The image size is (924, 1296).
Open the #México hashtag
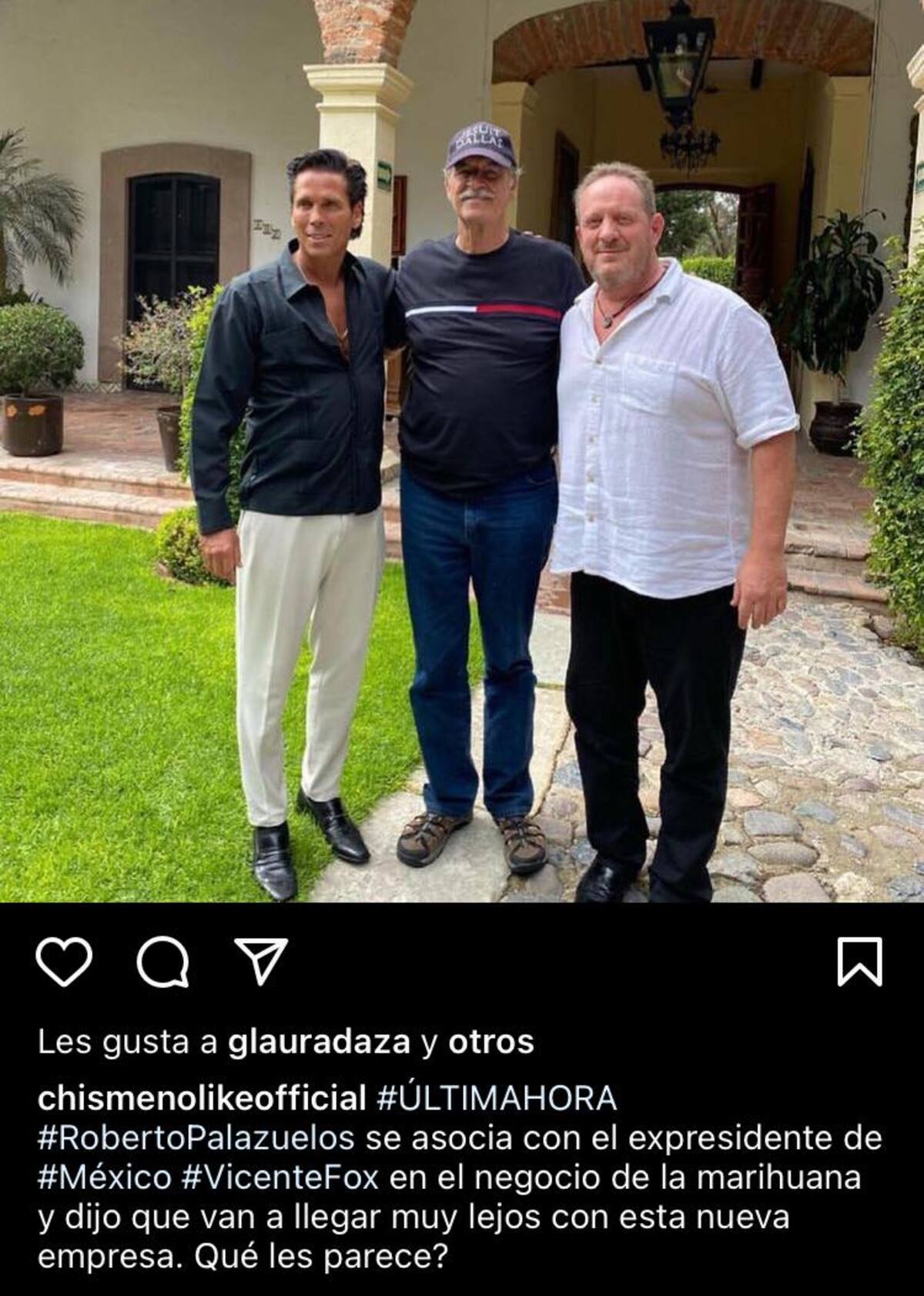click(x=105, y=1178)
